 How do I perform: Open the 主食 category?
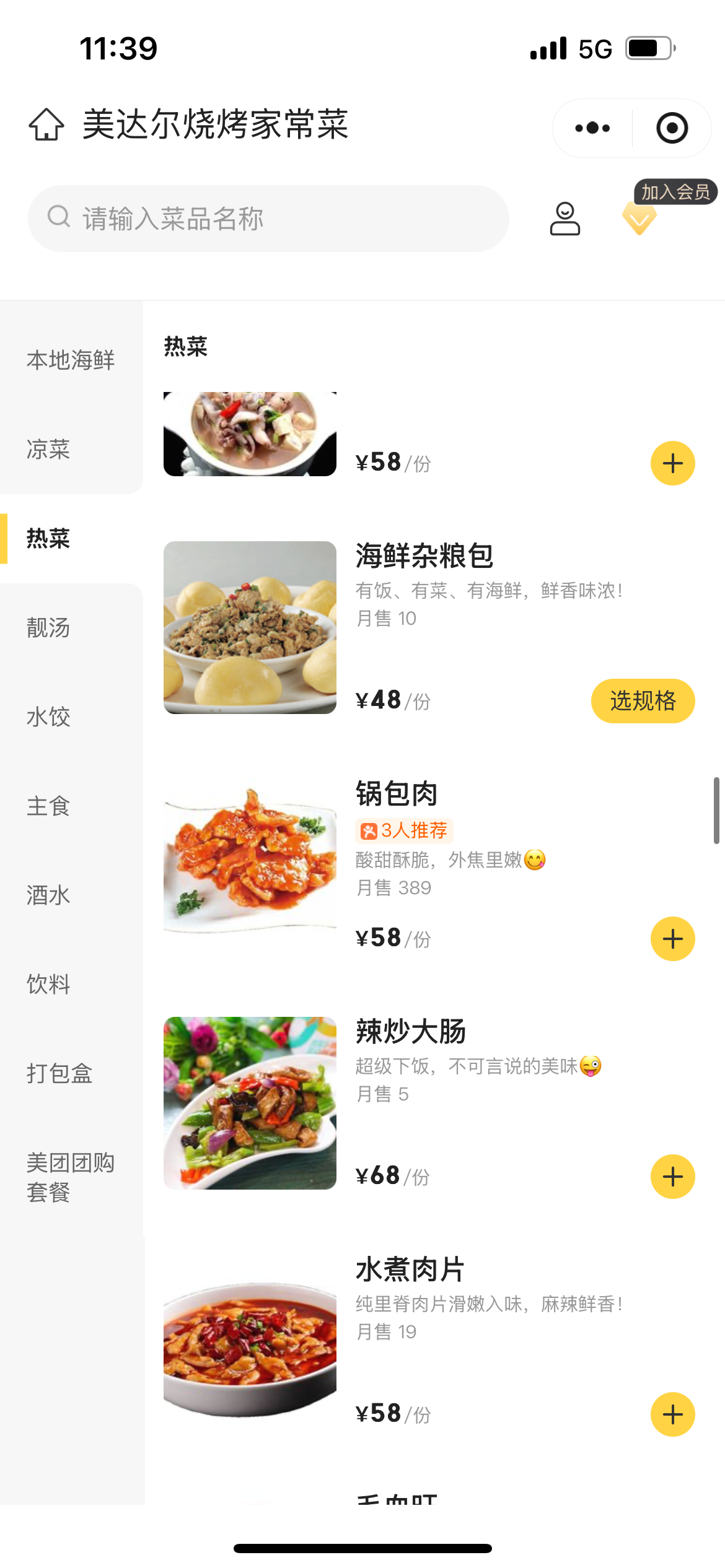pos(48,806)
